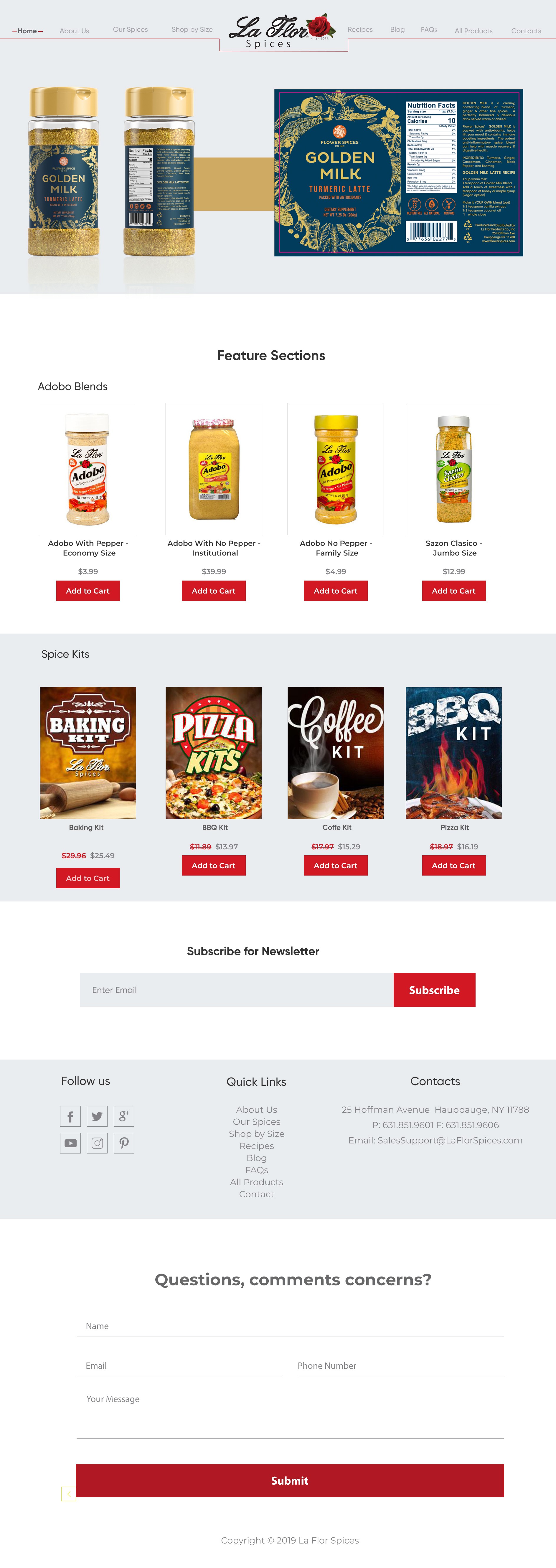The width and height of the screenshot is (556, 1568).
Task: Open the About Us header link
Action: tap(74, 31)
